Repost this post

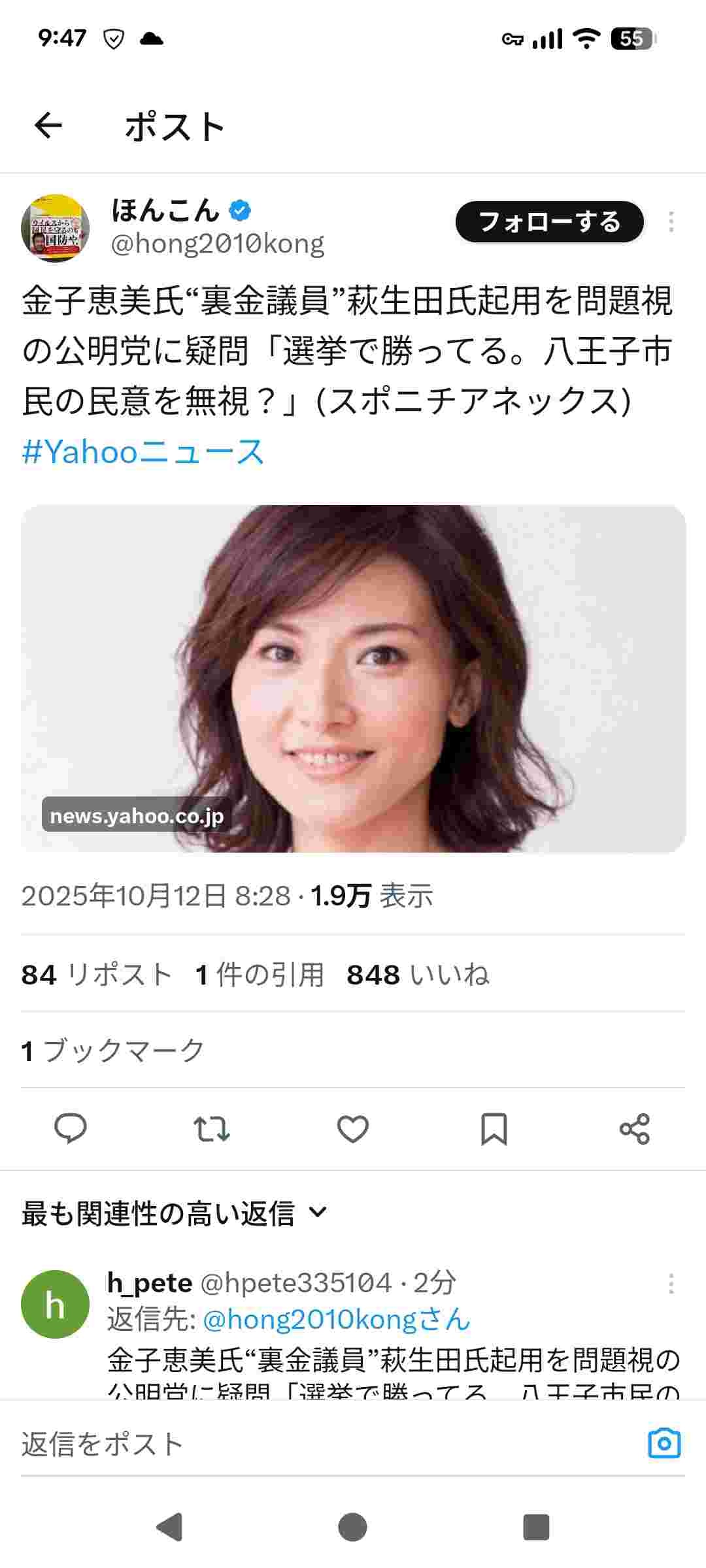click(x=212, y=1128)
